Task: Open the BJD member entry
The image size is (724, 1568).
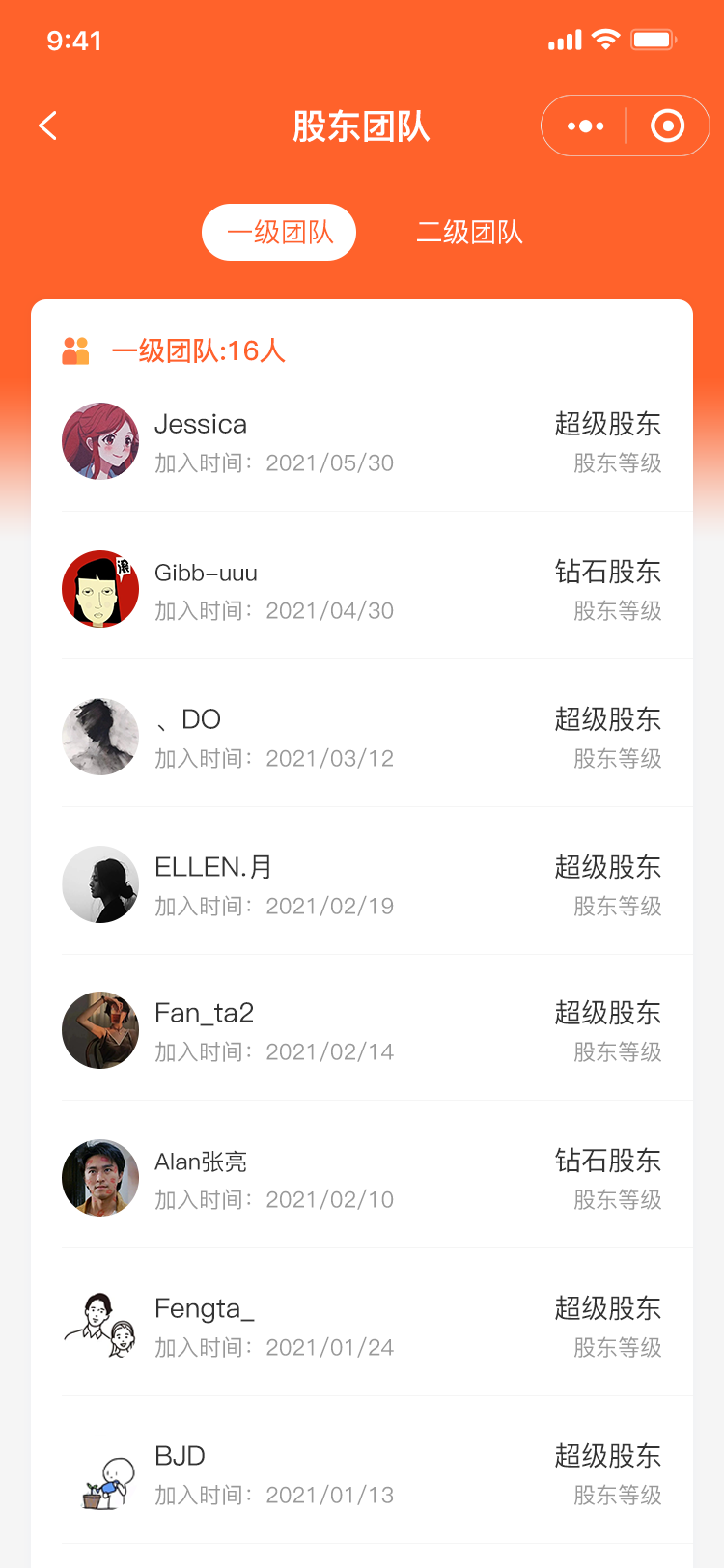Action: point(361,1474)
